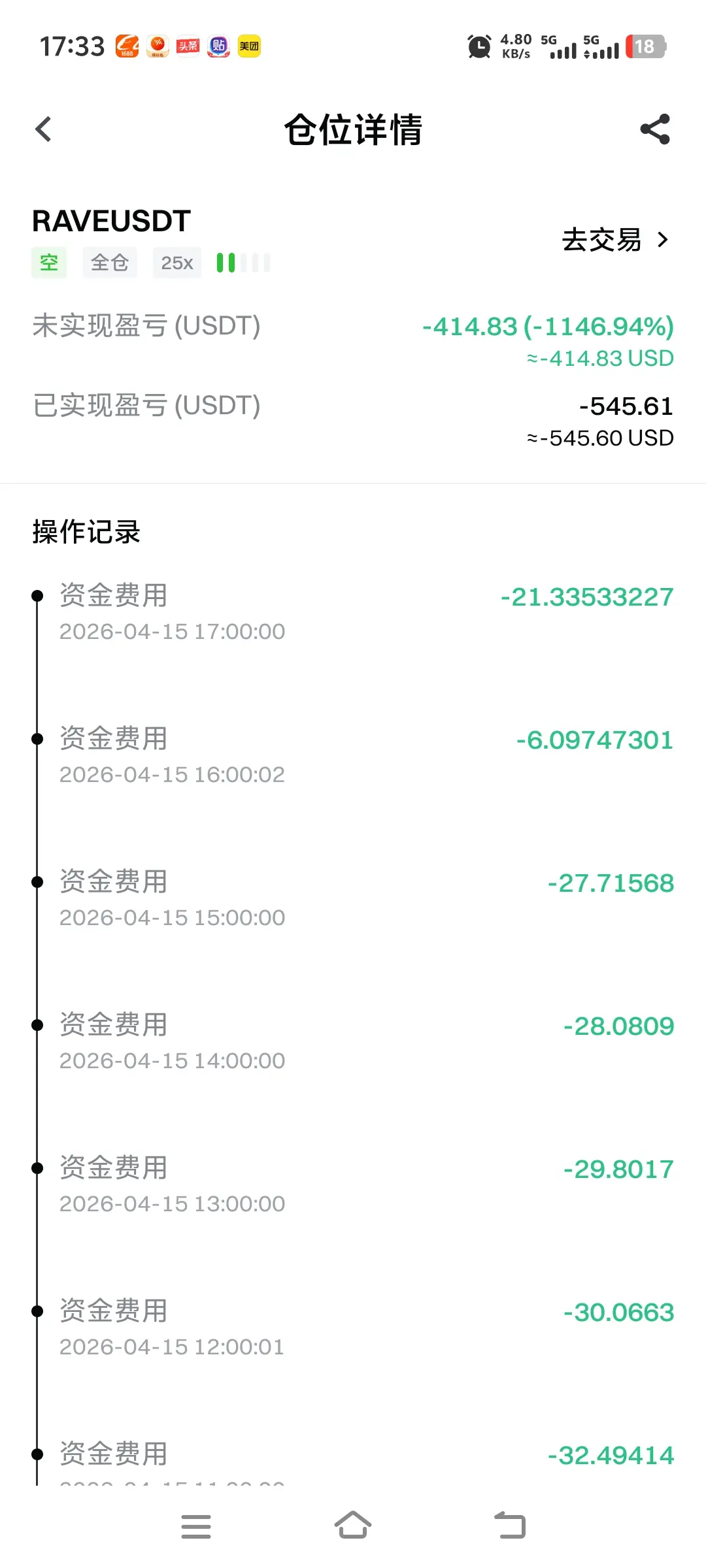Go back from the 仓位详情 page
This screenshot has width=706, height=1568.
pyautogui.click(x=43, y=129)
